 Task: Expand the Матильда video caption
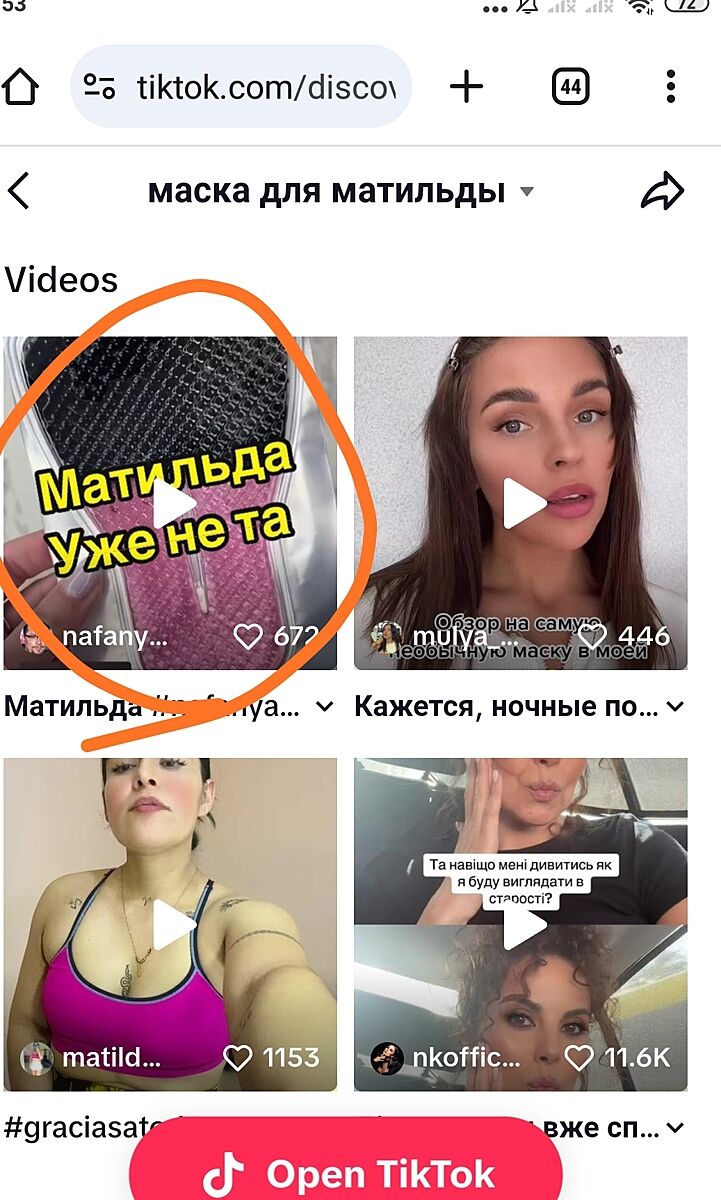(324, 707)
